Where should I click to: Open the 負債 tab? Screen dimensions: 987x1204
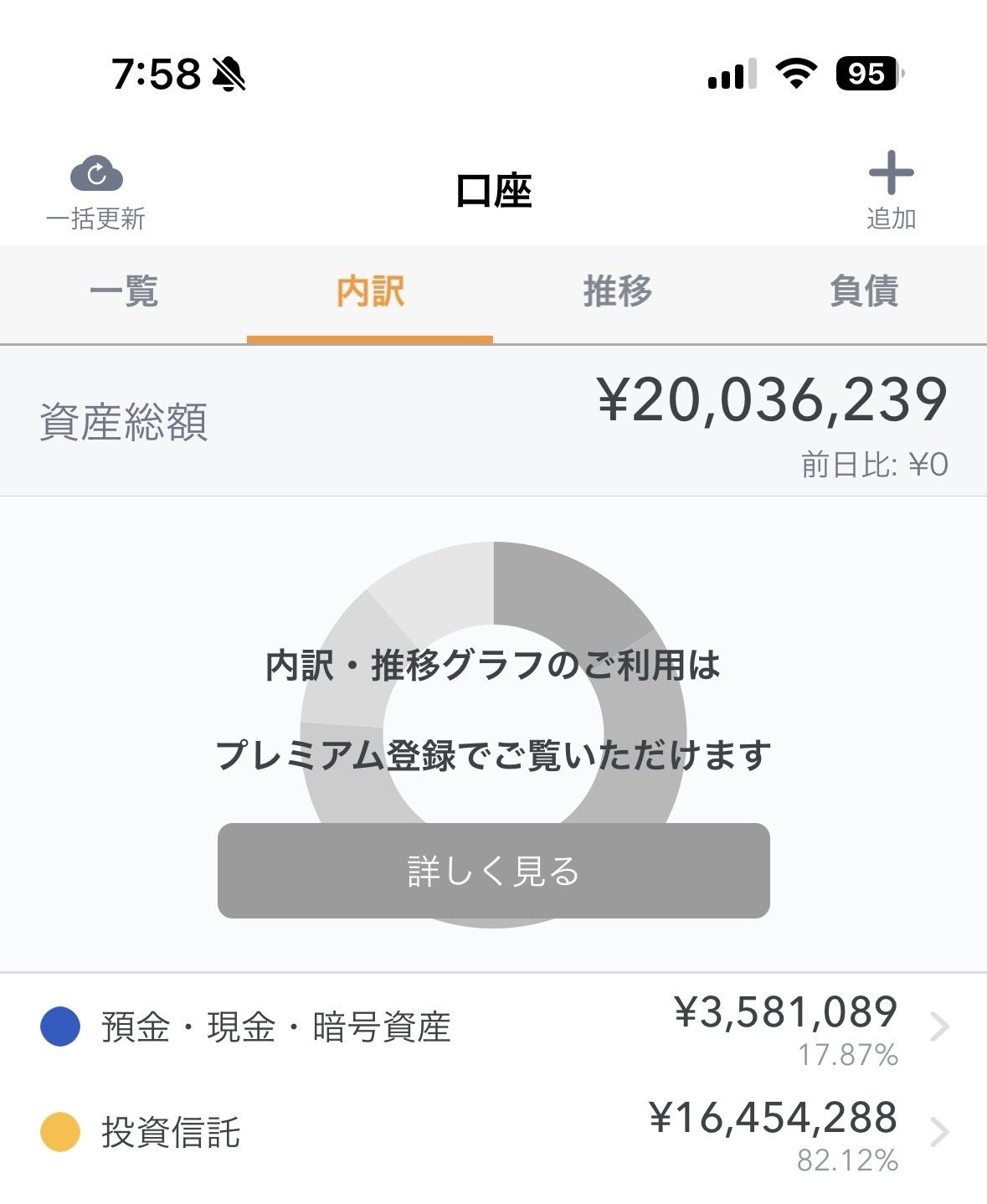[864, 292]
